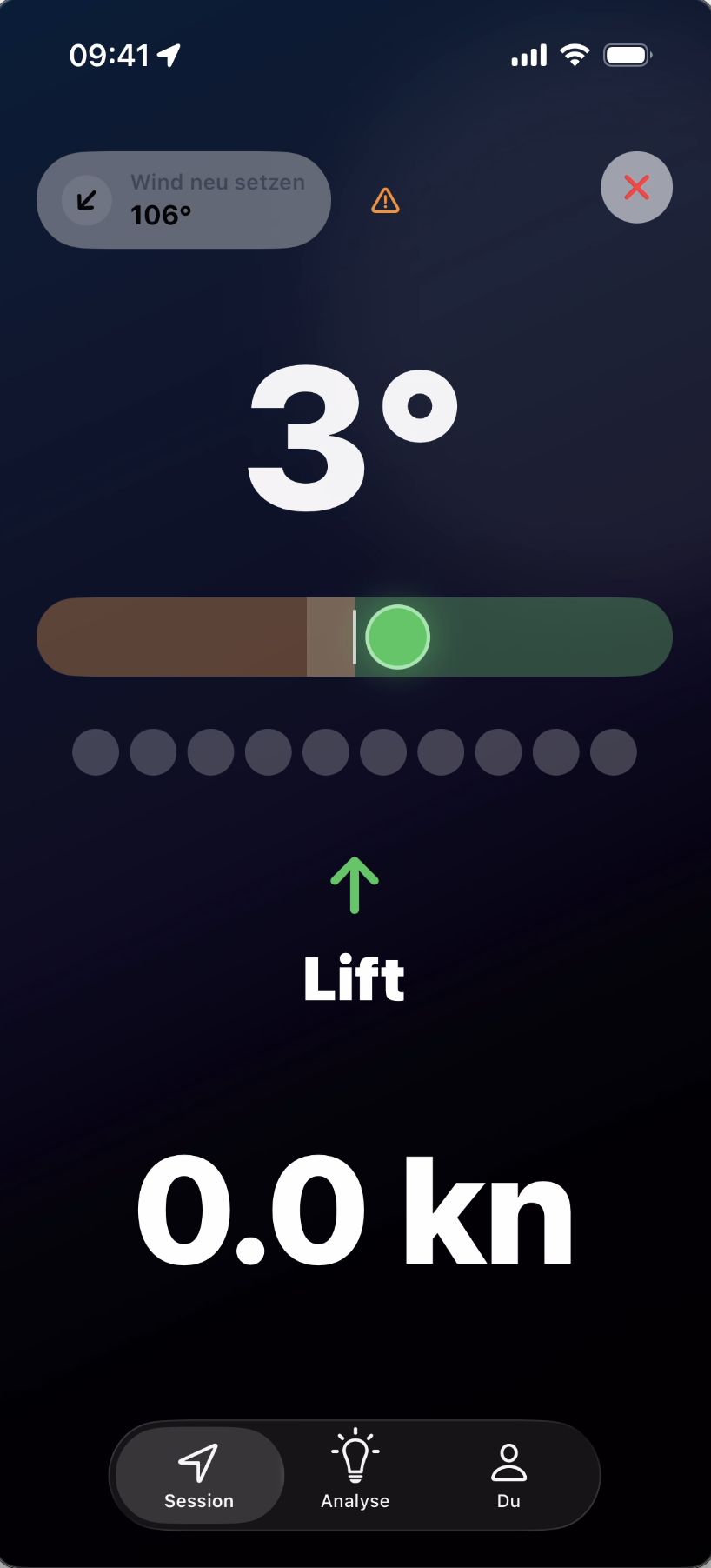
Task: Click the green Lift arrow indicator
Action: click(x=354, y=884)
